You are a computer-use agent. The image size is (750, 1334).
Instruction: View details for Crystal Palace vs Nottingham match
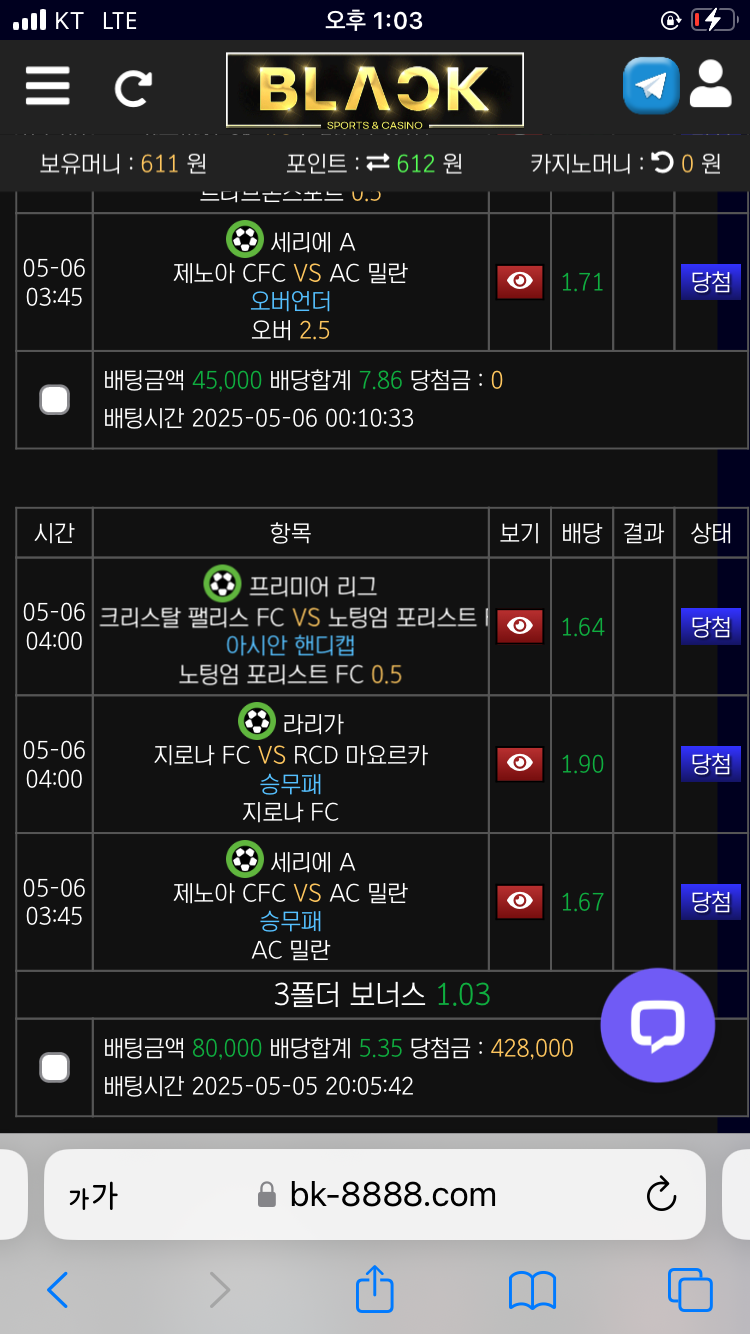520,626
